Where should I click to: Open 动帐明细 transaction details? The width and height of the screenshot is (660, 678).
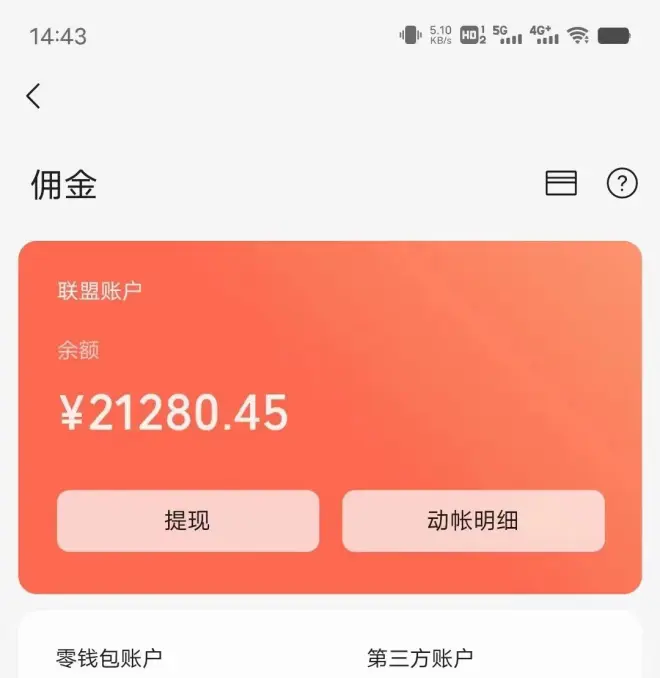click(x=473, y=521)
